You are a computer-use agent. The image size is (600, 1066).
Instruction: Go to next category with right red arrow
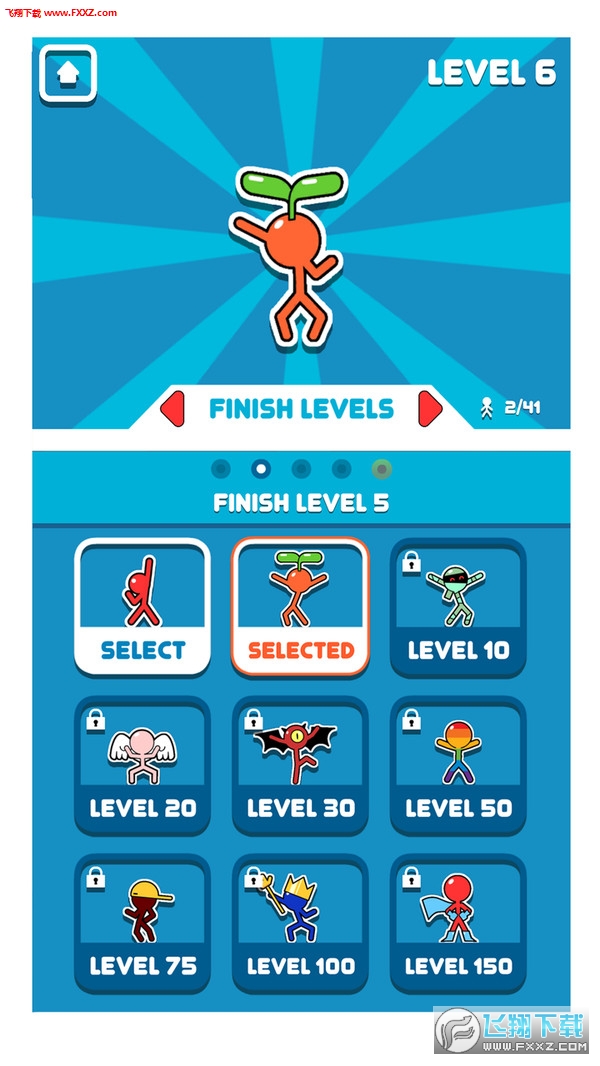[x=430, y=408]
